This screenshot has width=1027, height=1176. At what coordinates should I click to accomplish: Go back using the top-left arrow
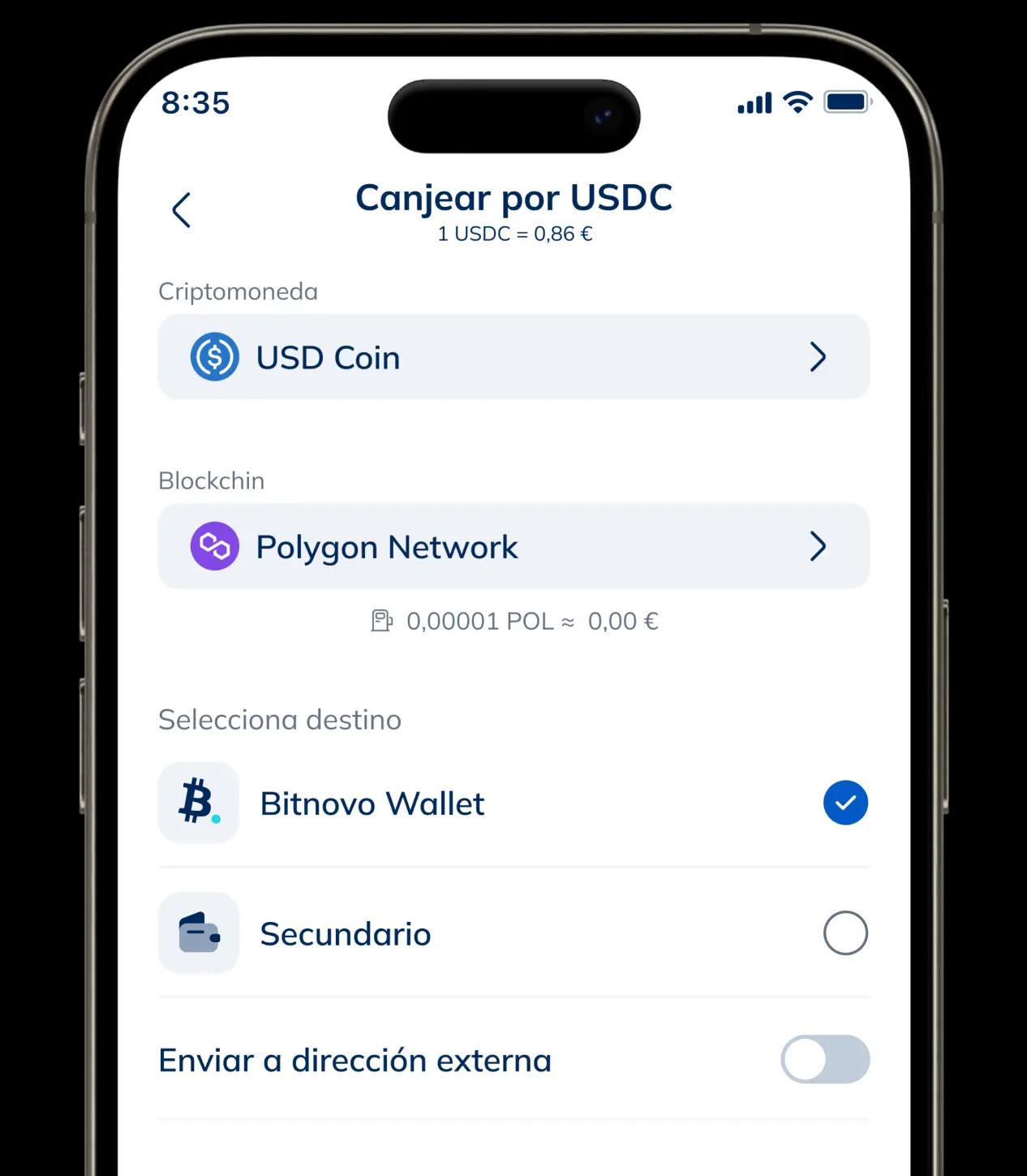click(182, 210)
